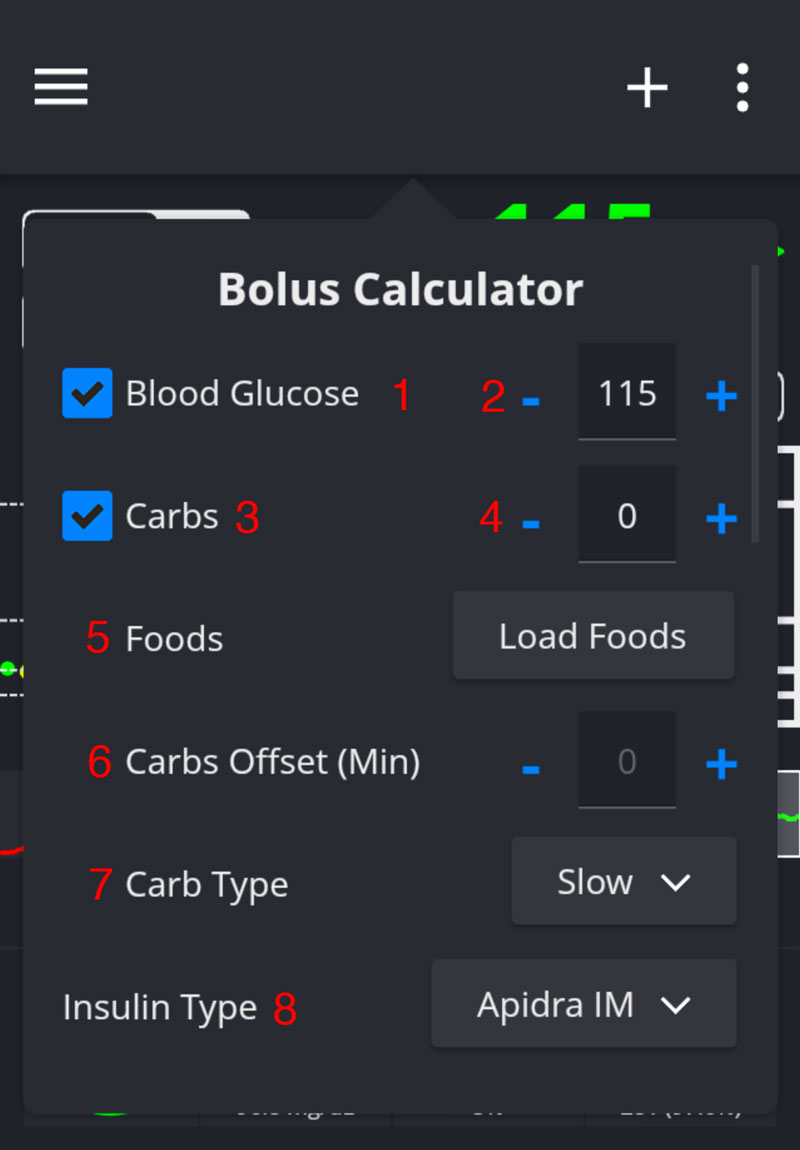
Task: Tap the plus icon in the top bar
Action: [647, 88]
